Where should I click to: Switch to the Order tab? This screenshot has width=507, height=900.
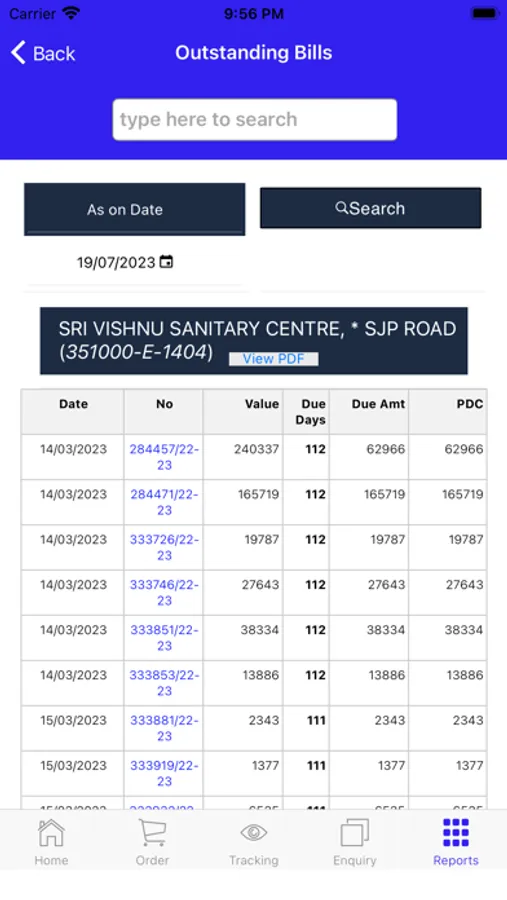(152, 843)
